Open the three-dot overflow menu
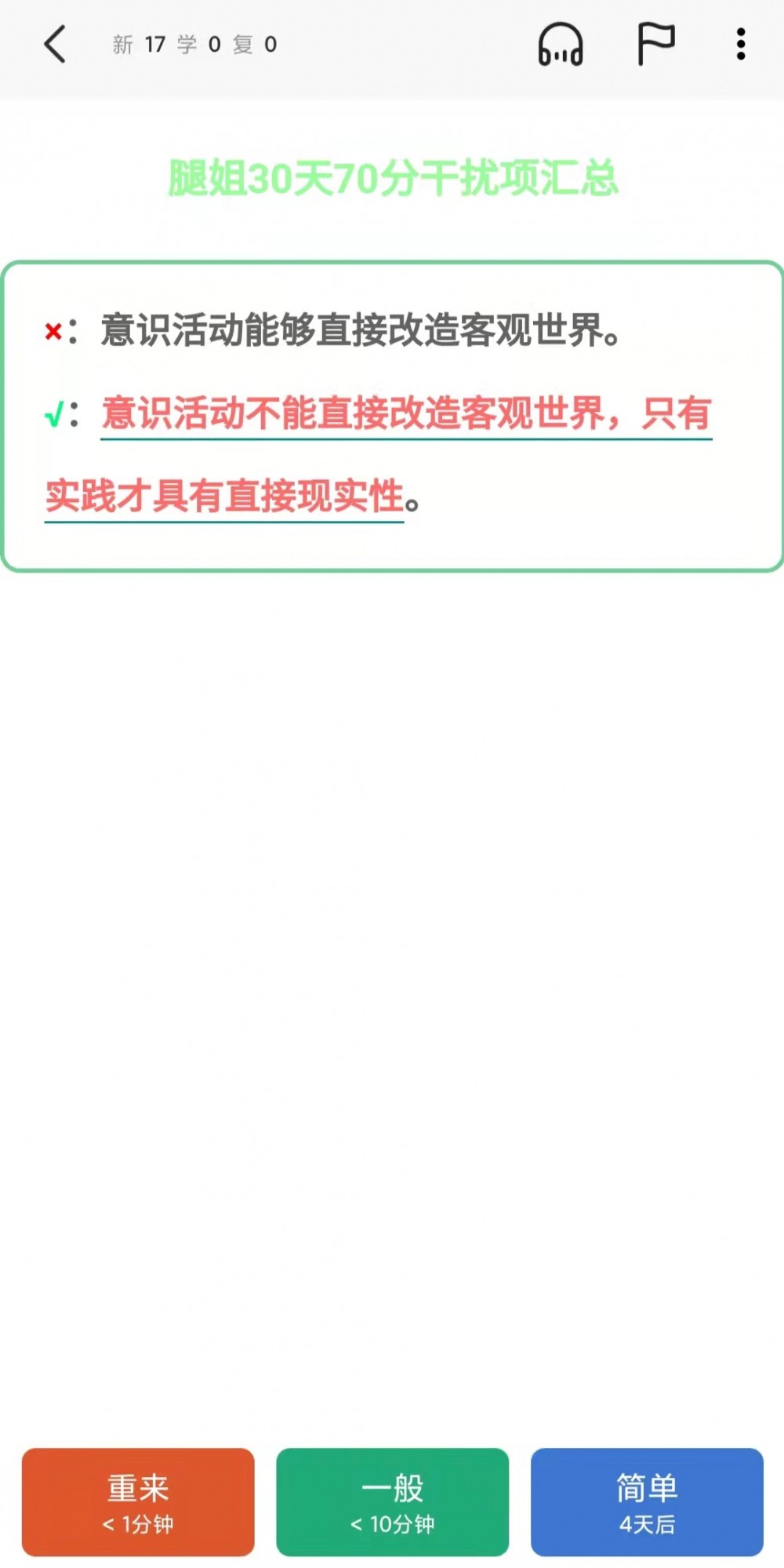This screenshot has width=784, height=1568. tap(741, 44)
